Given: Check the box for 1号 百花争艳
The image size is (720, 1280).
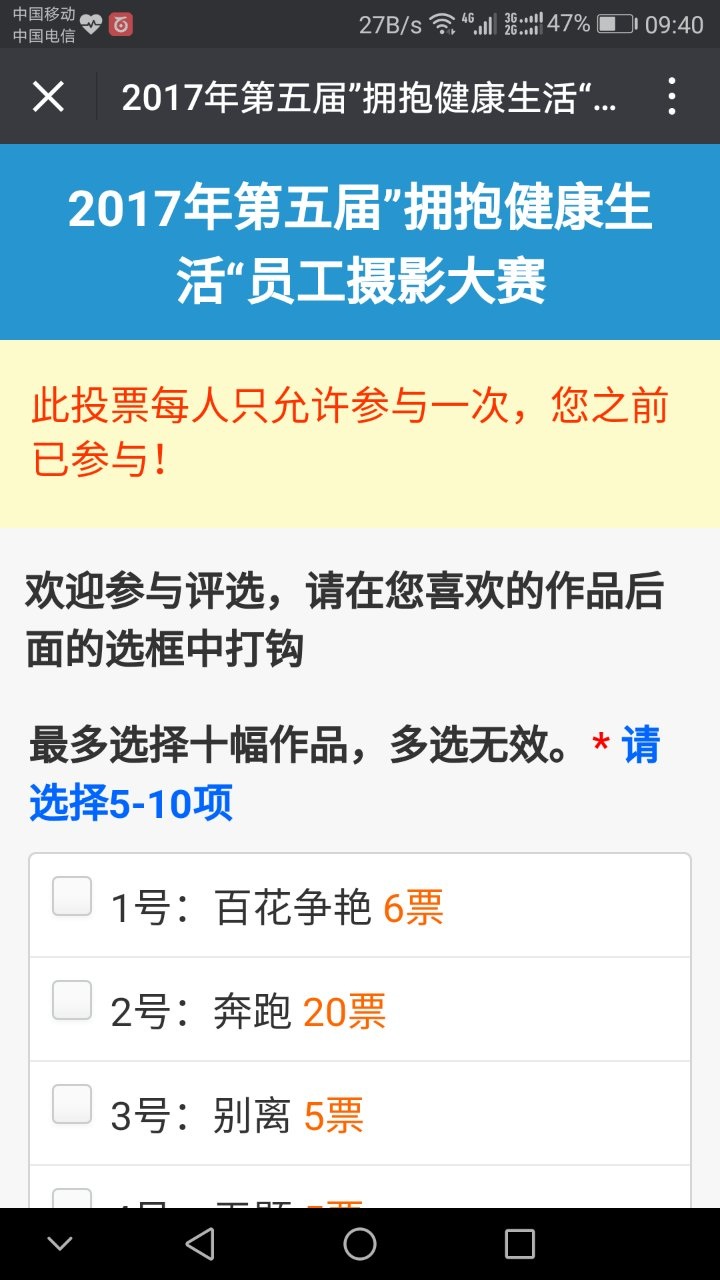Looking at the screenshot, I should 72,896.
